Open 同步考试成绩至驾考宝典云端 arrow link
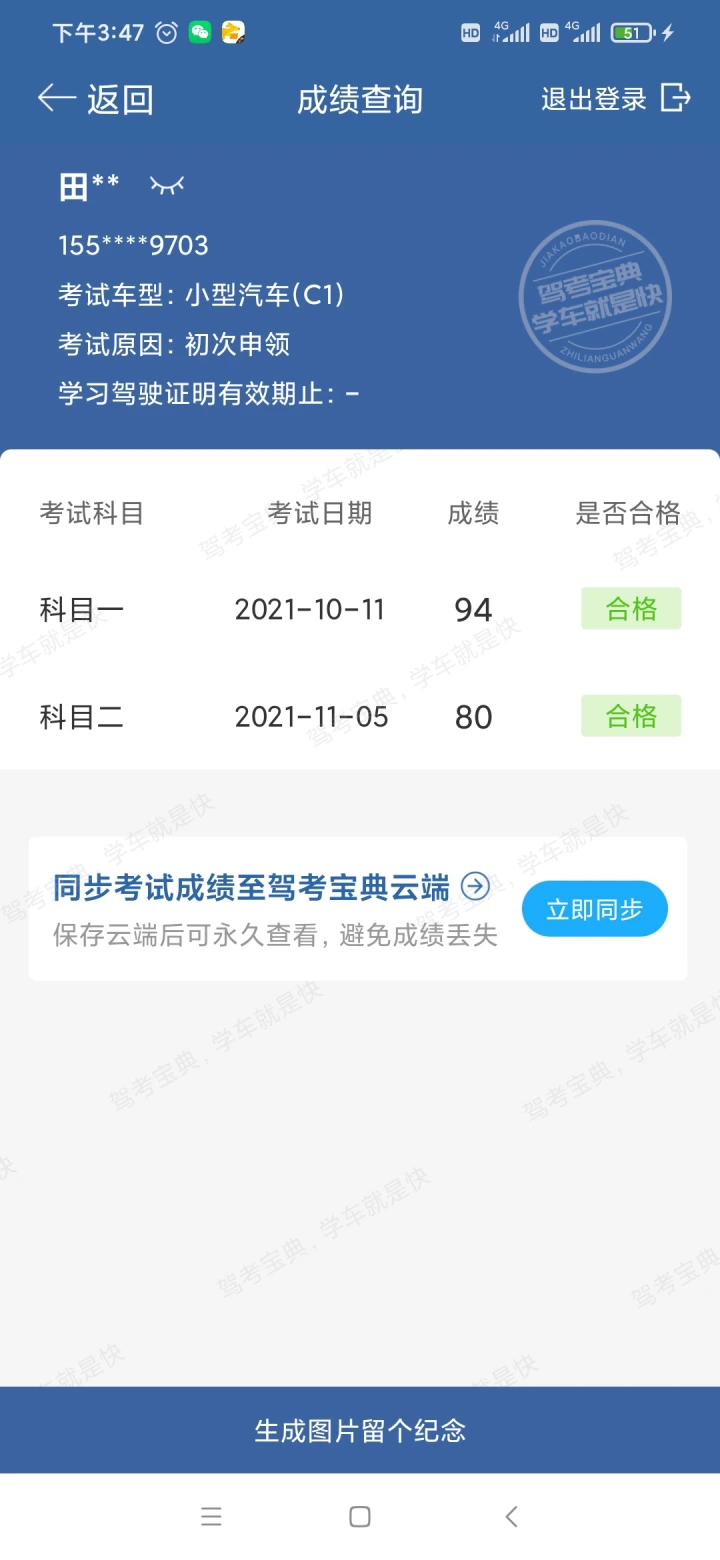The height and width of the screenshot is (1560, 720). click(475, 886)
